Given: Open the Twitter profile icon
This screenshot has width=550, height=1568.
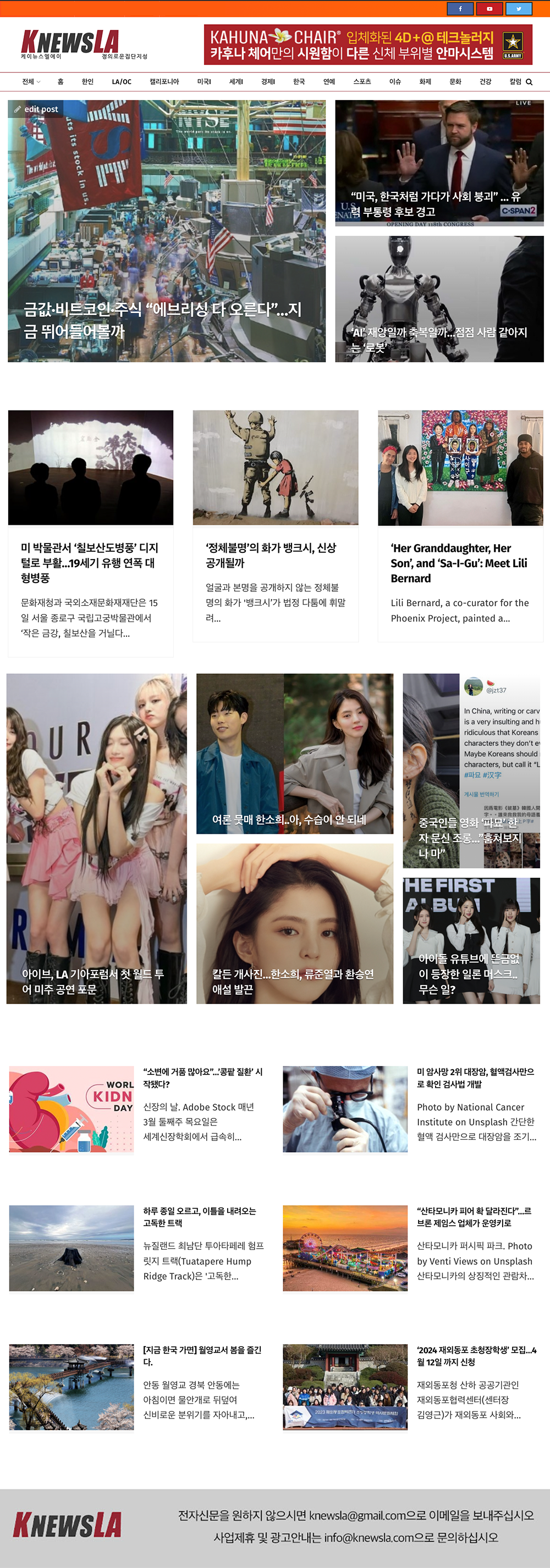Looking at the screenshot, I should coord(519,9).
